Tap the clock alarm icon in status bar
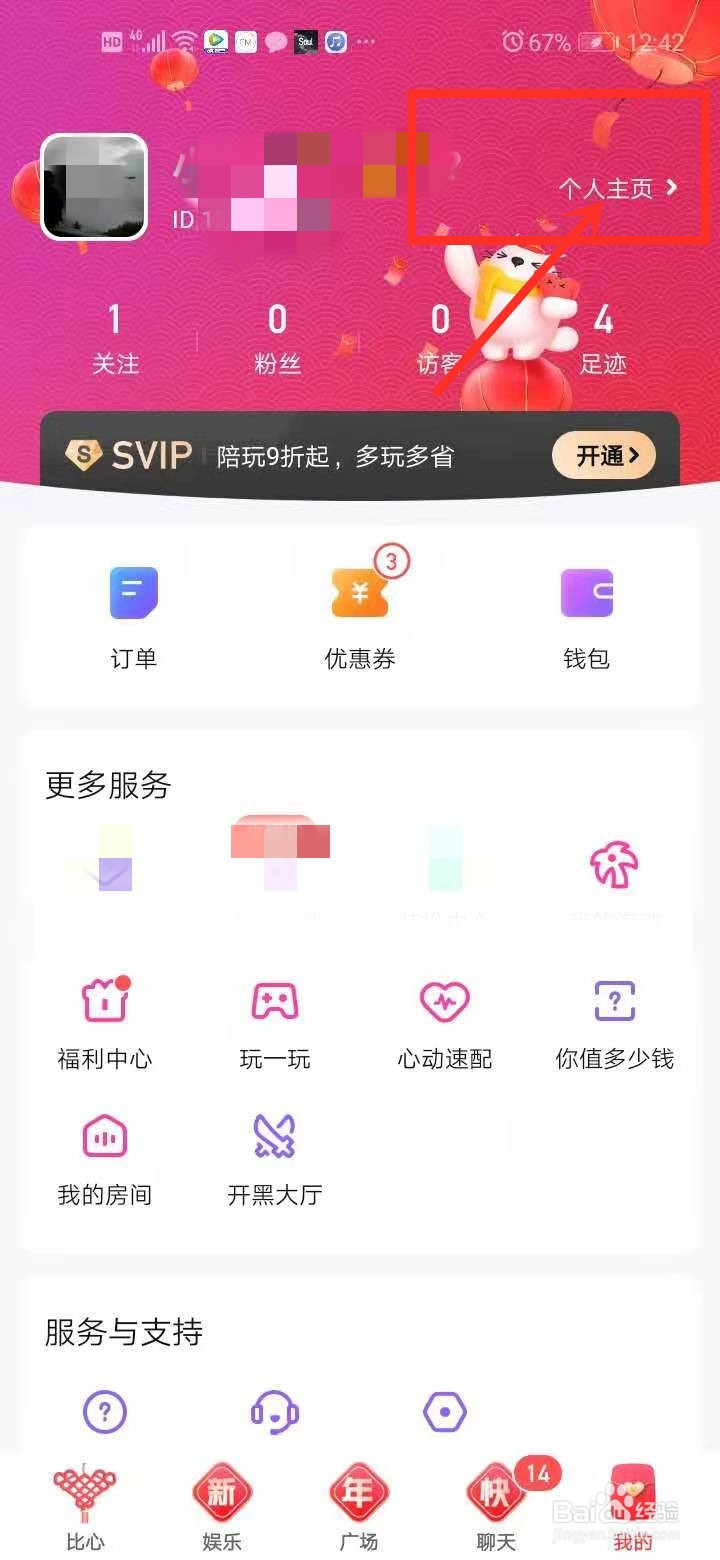720x1560 pixels. point(513,40)
